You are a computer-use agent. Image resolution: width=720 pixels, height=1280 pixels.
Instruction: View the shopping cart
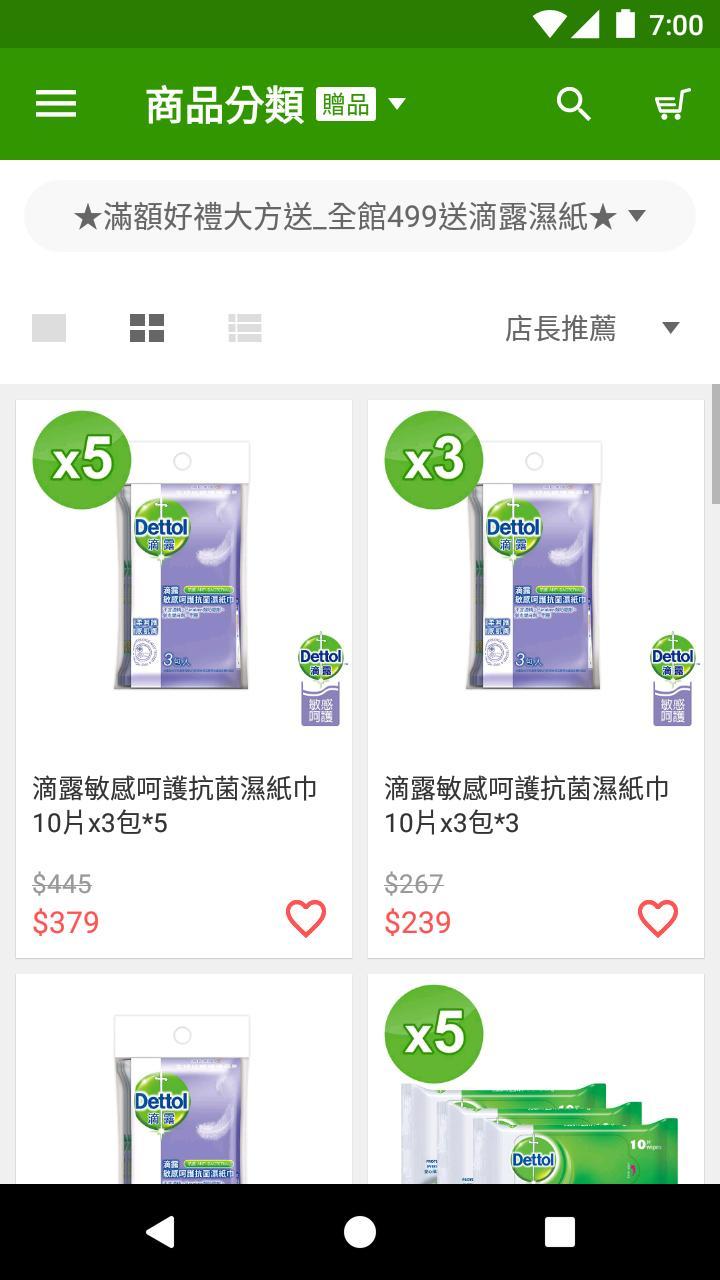point(672,104)
